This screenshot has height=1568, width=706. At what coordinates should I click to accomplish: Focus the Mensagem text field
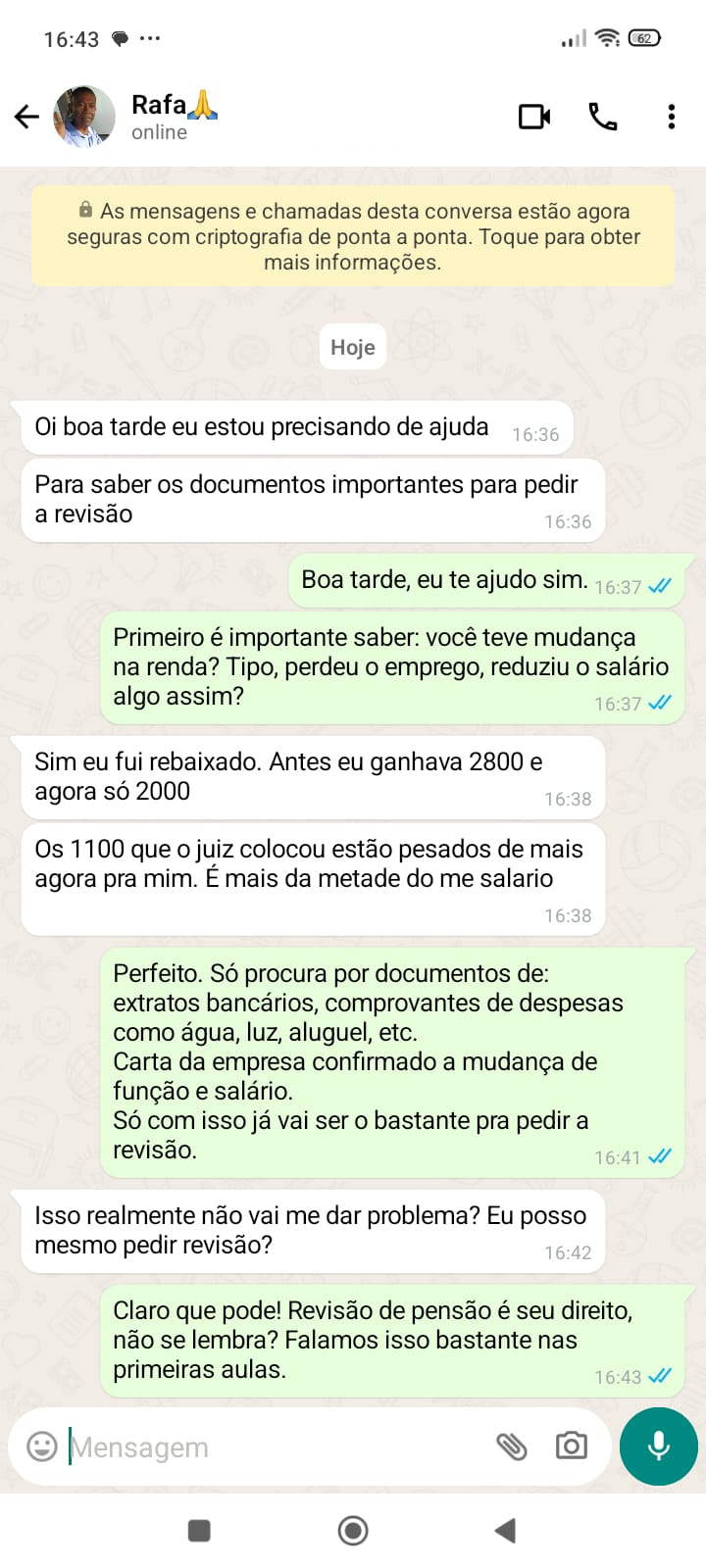click(275, 1446)
